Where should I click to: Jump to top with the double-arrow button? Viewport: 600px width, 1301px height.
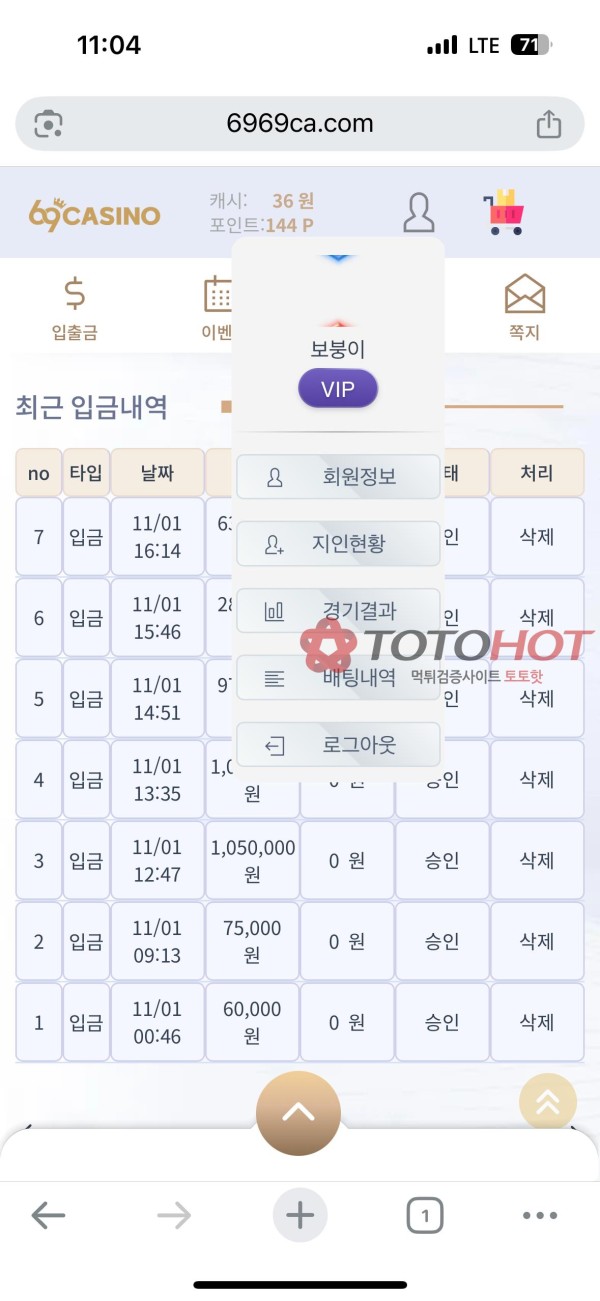pyautogui.click(x=548, y=1102)
